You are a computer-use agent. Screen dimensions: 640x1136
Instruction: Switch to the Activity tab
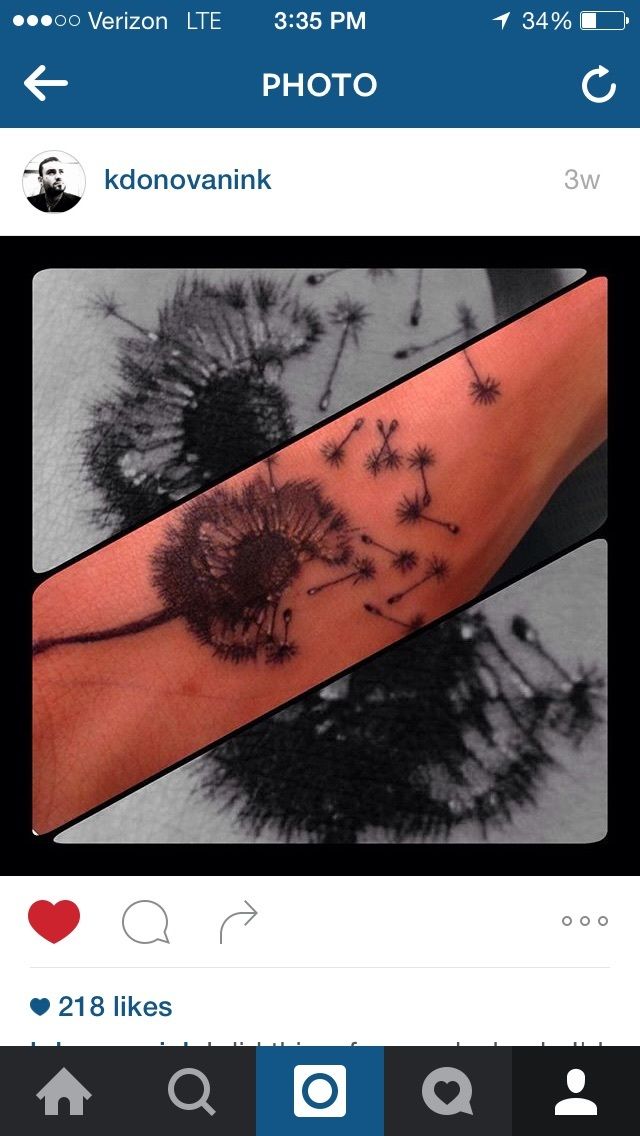[448, 1091]
